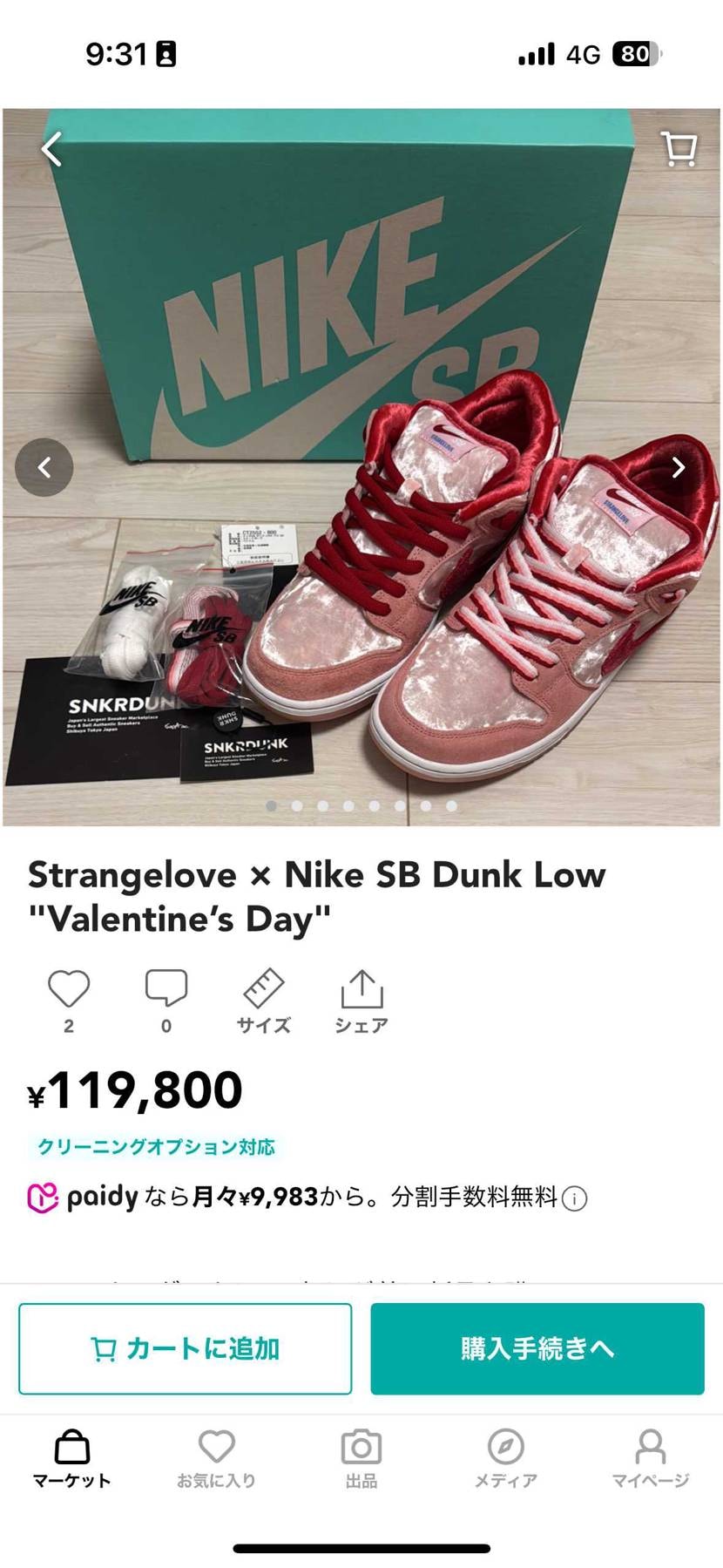Screen dimensions: 723x1568
Task: Switch to the マイページ tab
Action: pyautogui.click(x=651, y=1458)
